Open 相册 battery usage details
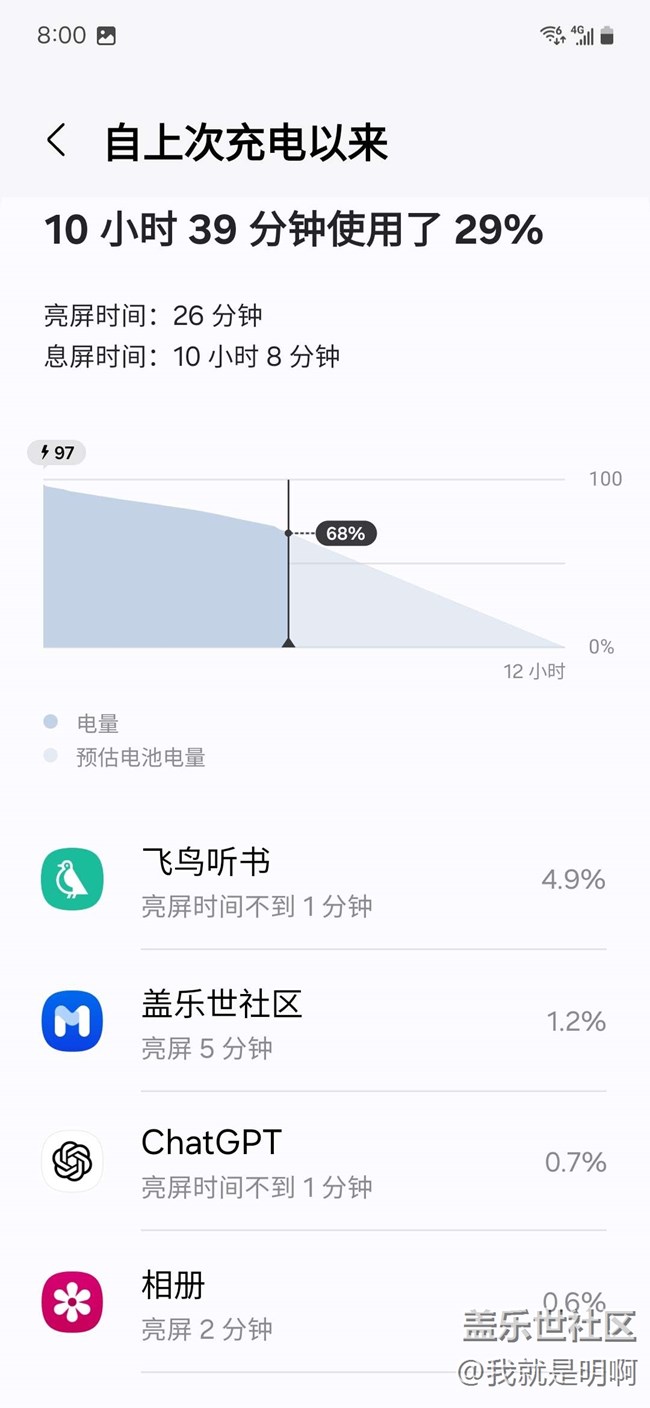650x1408 pixels. [324, 1302]
